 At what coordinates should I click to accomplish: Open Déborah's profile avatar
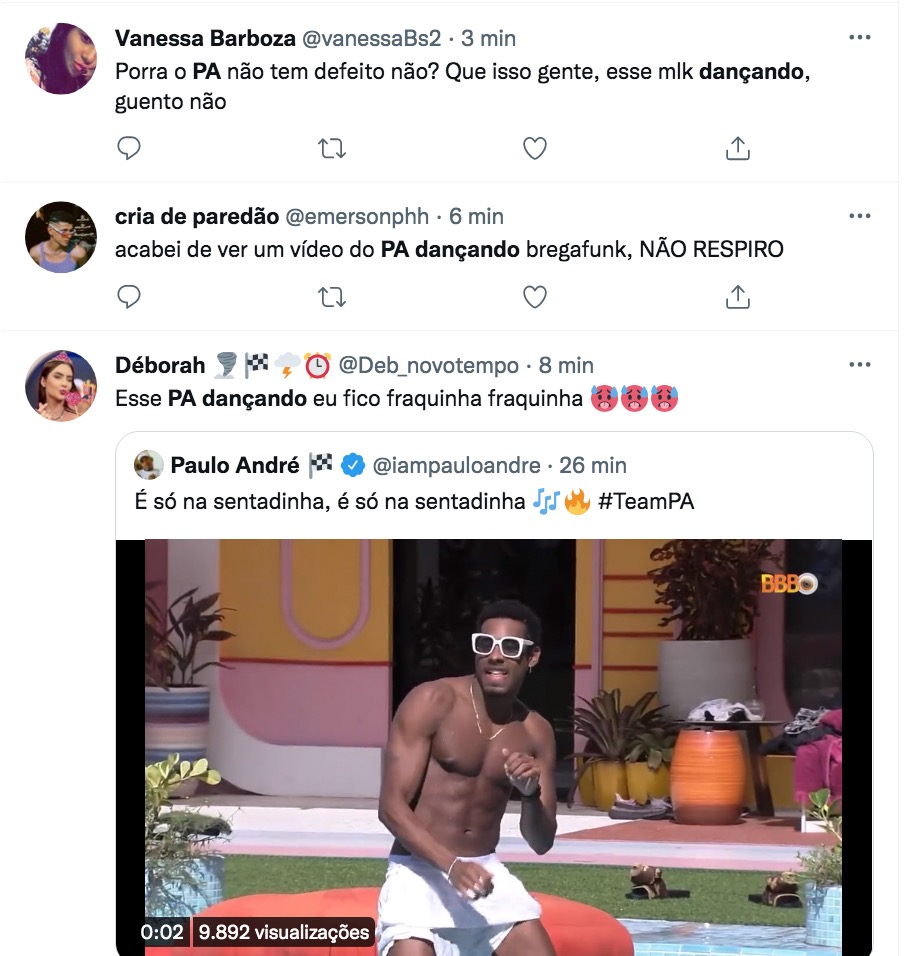point(60,386)
